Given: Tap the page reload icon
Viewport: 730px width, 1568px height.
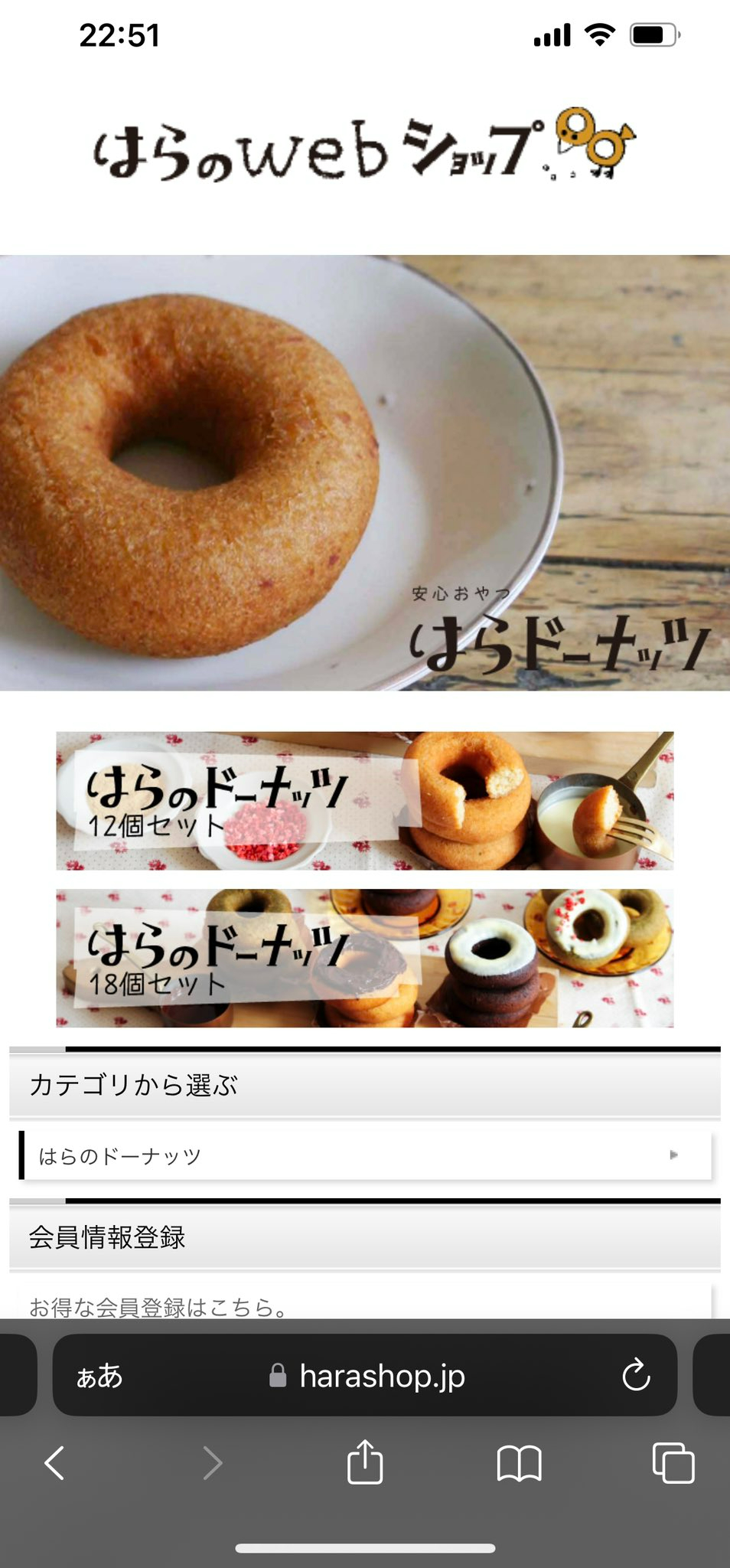Looking at the screenshot, I should pyautogui.click(x=637, y=1374).
